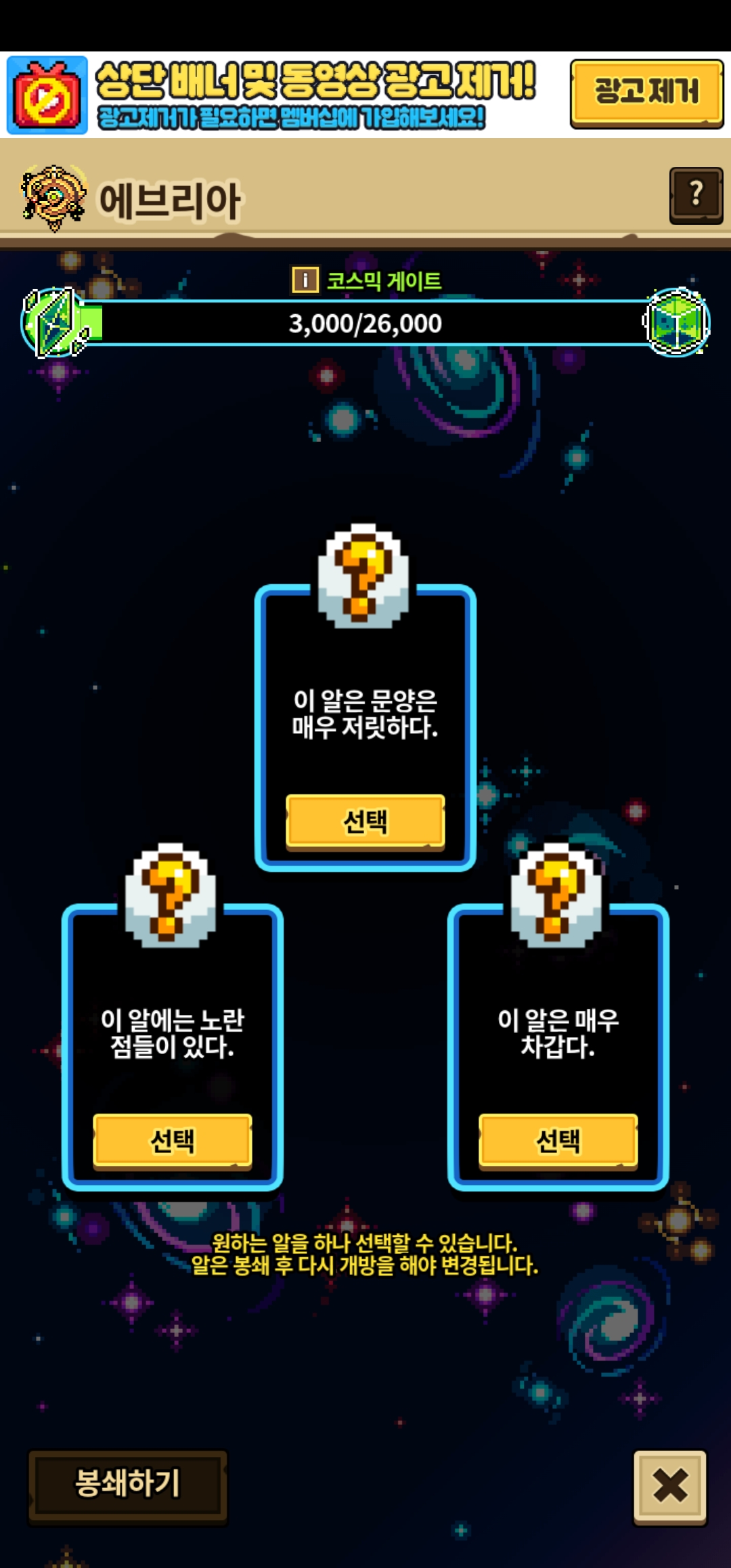Tap the 봉쇄하기 seal button
731x1568 pixels.
[127, 1484]
